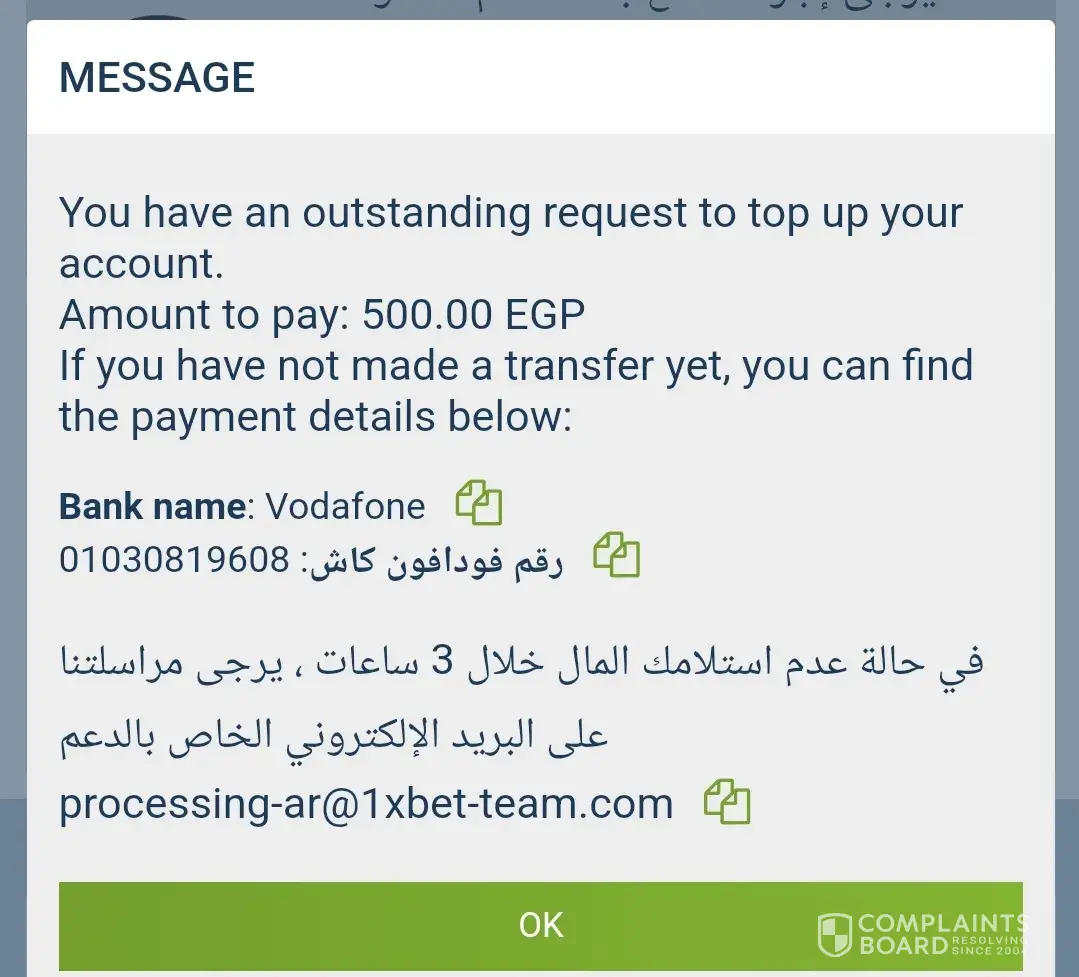Copy the bank name Vodafone

point(479,504)
